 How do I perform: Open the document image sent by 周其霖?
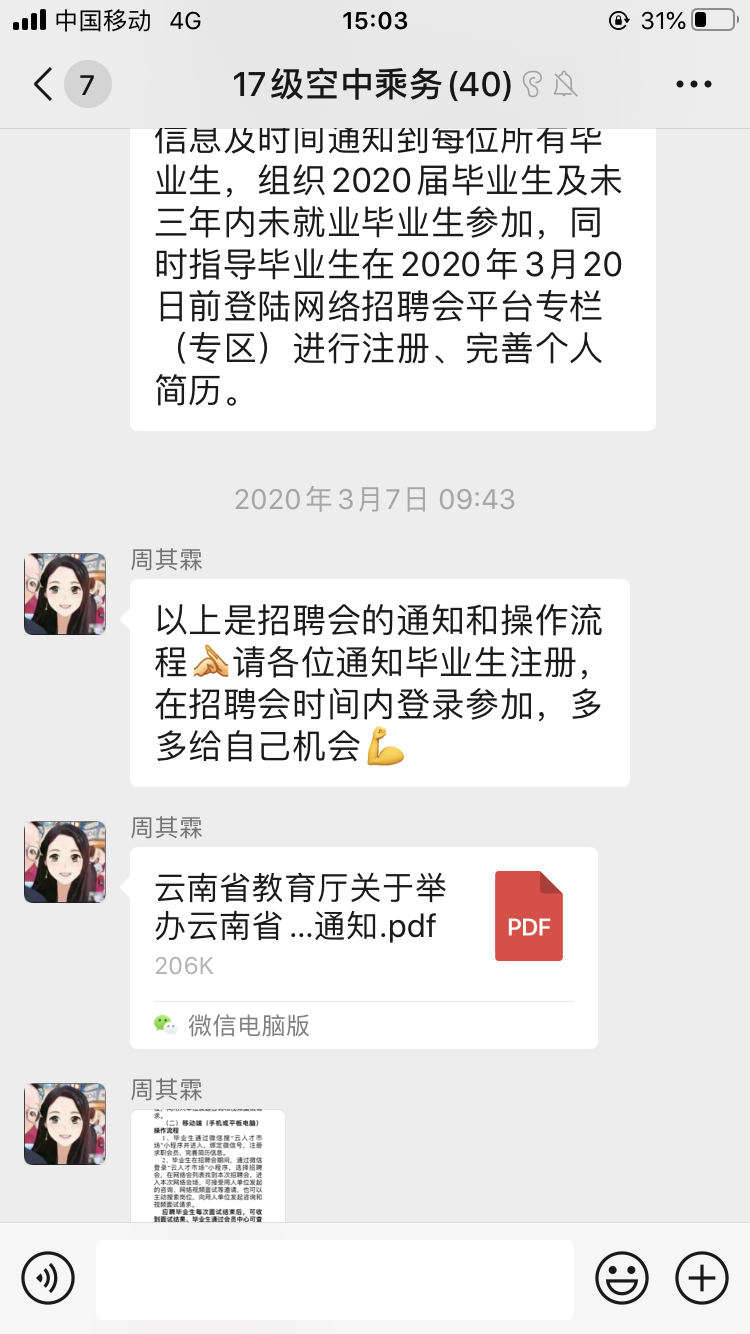[208, 1165]
